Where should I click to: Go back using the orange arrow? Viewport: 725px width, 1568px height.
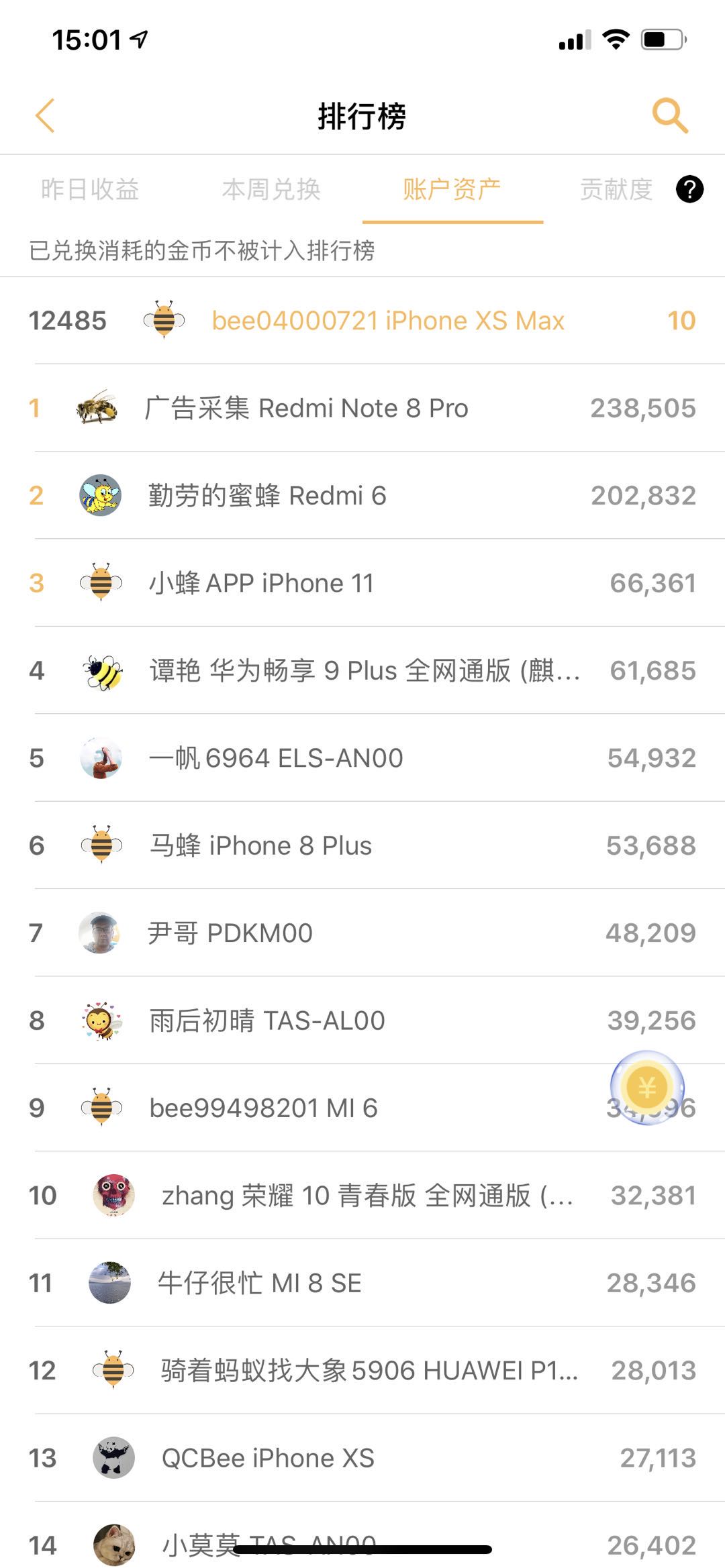(45, 116)
